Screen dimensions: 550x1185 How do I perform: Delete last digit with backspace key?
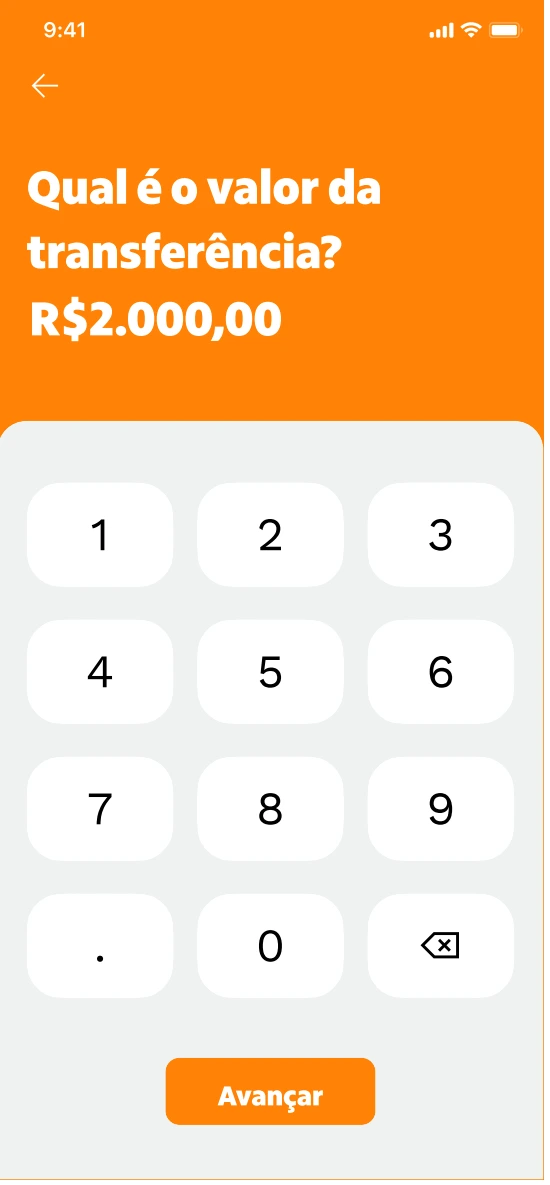pyautogui.click(x=441, y=946)
